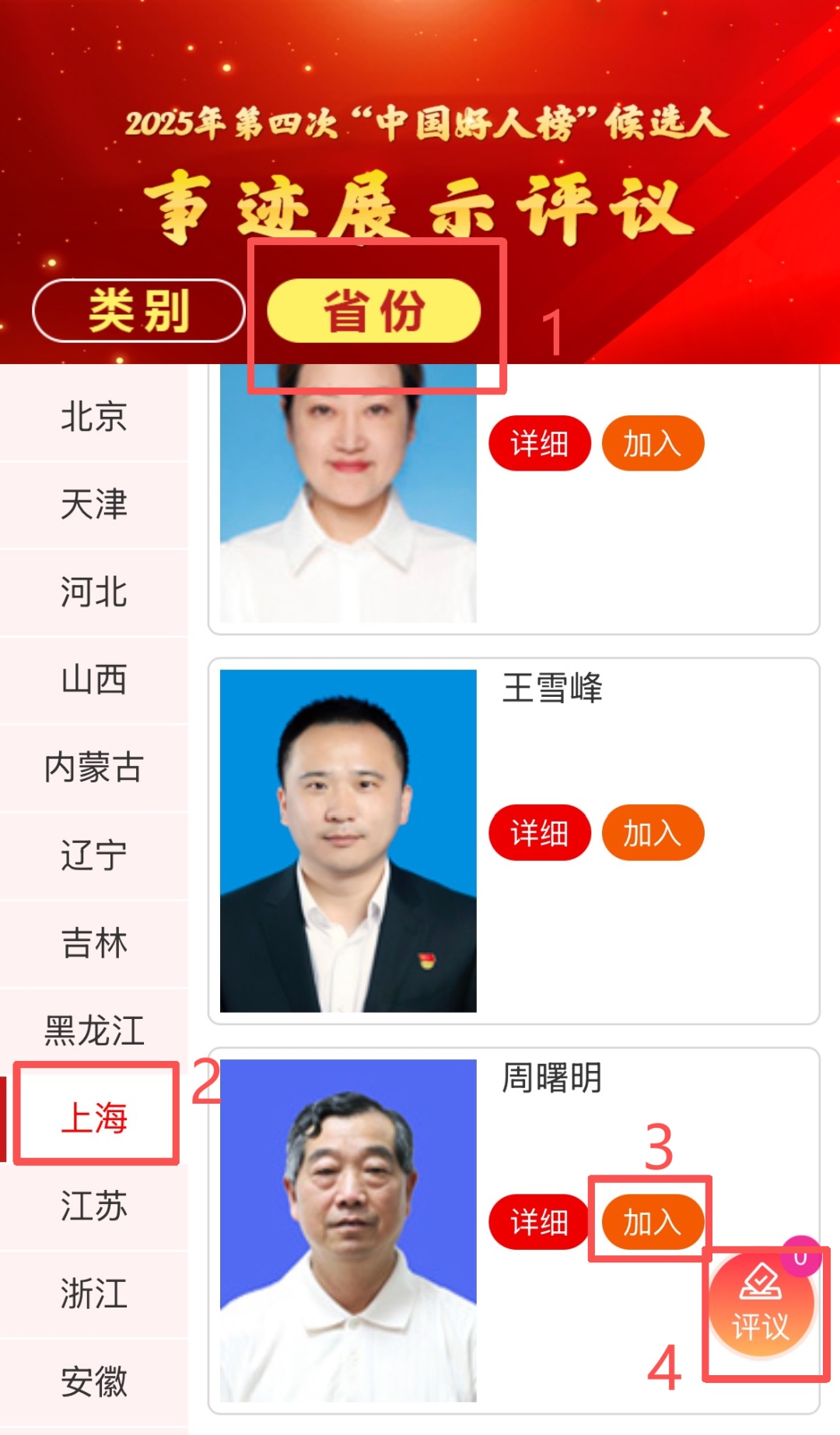Add 周曙明 with 加入 button
The width and height of the screenshot is (840, 1435).
click(x=653, y=1222)
